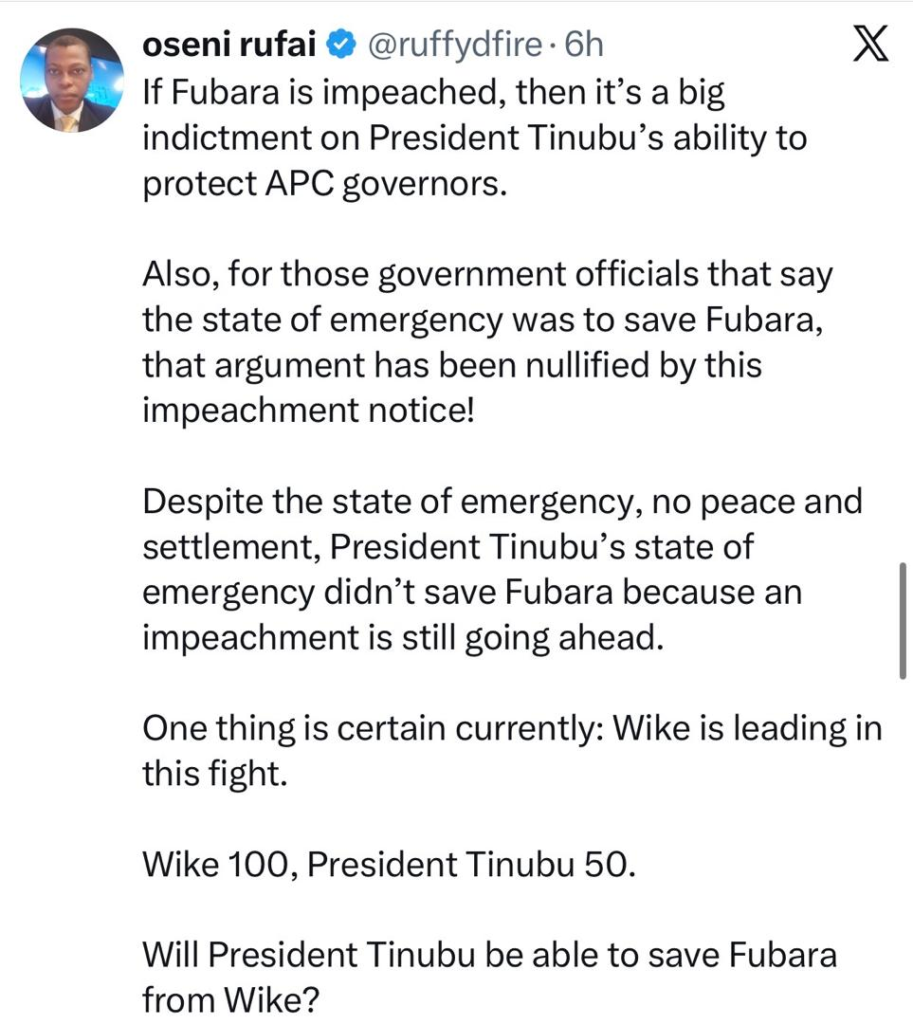Click the profile photo to enlarge it
Image resolution: width=913 pixels, height=1024 pixels.
[x=72, y=72]
